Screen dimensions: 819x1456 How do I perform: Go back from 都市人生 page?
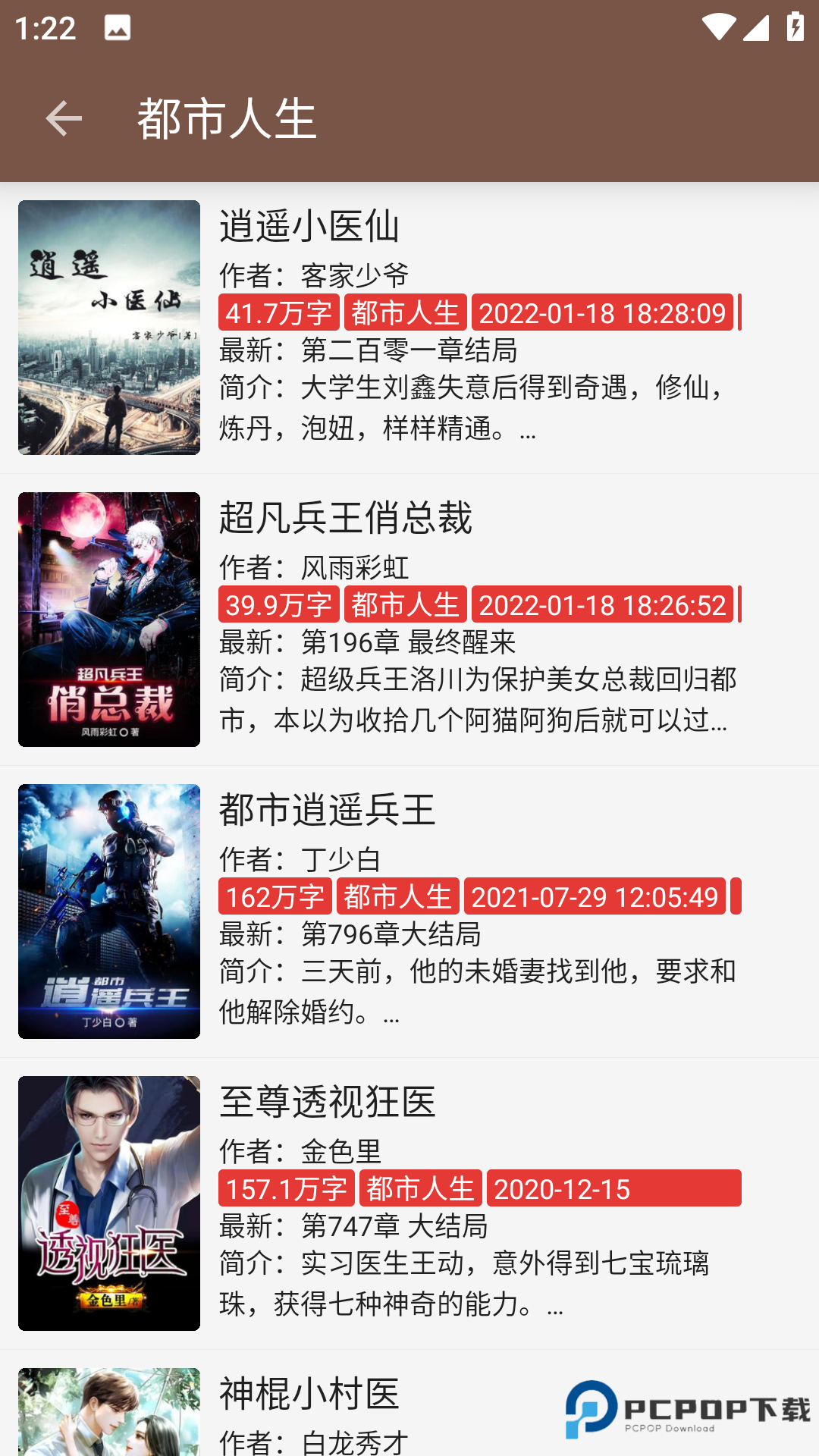tap(64, 118)
